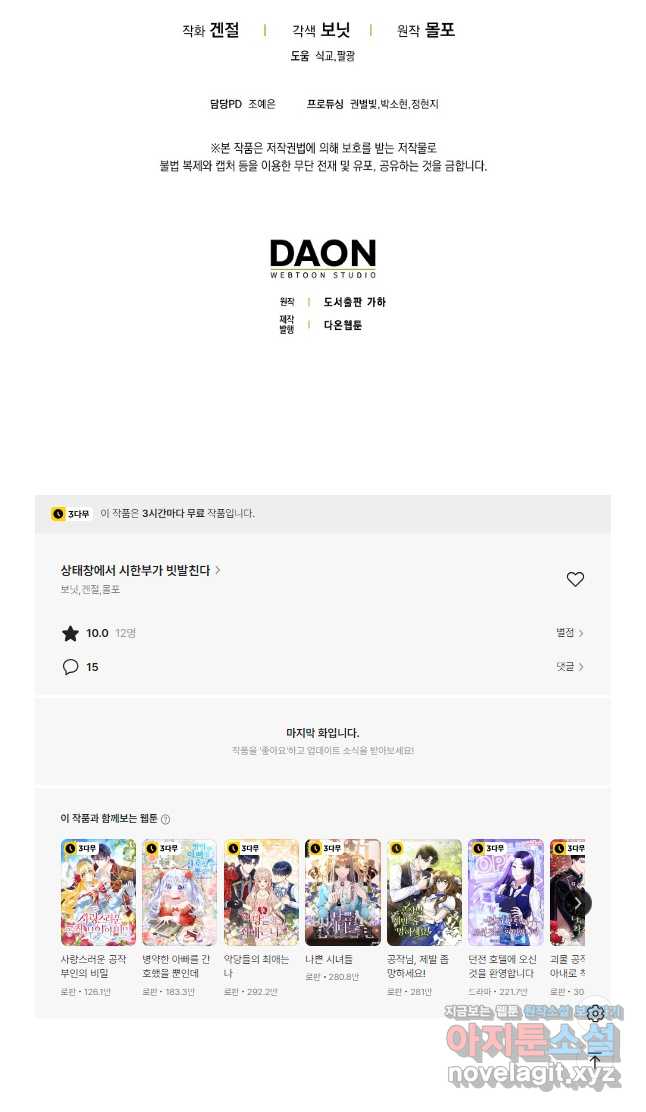Open the 댓글 comments section

(570, 667)
